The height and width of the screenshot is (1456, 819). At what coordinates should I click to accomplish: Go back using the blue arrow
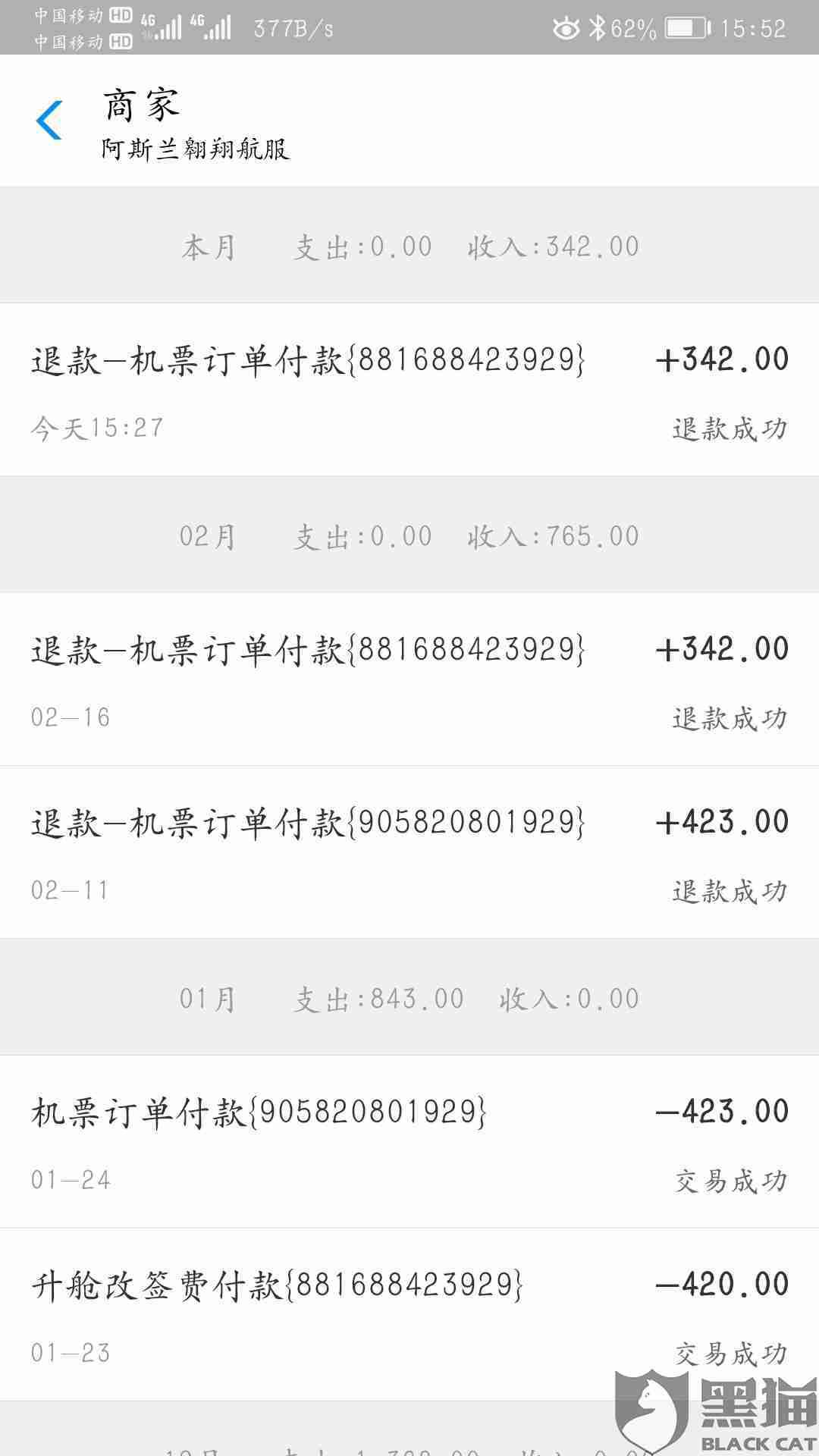49,121
